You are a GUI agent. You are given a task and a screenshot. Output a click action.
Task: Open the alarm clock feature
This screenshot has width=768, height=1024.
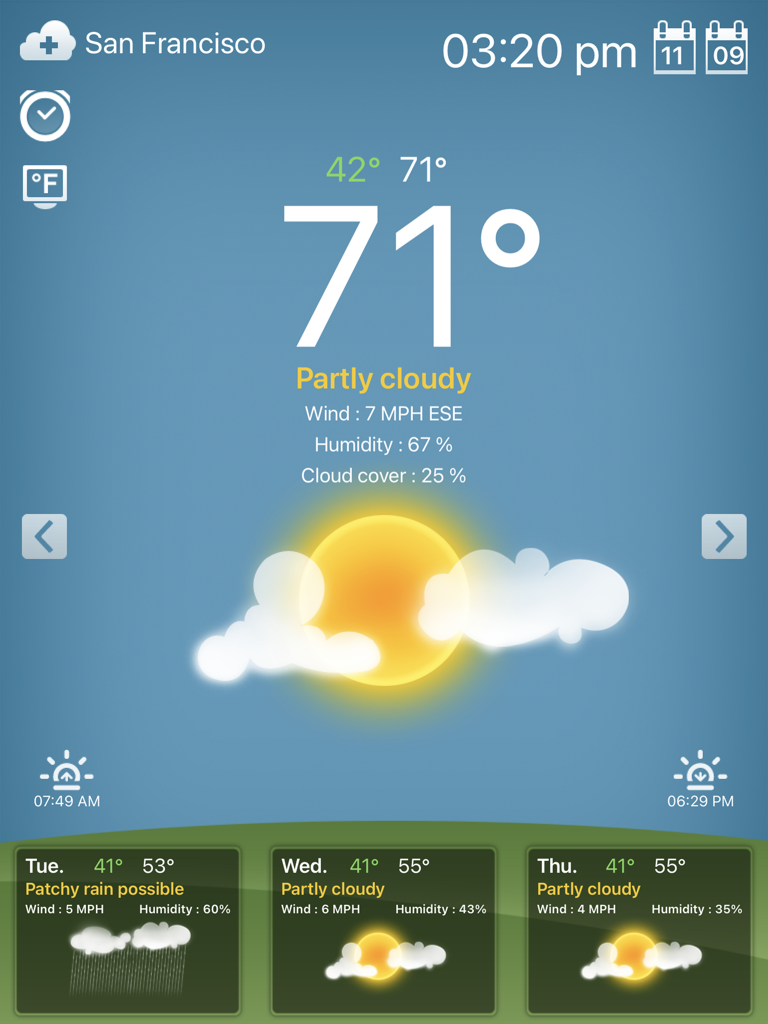coord(44,116)
